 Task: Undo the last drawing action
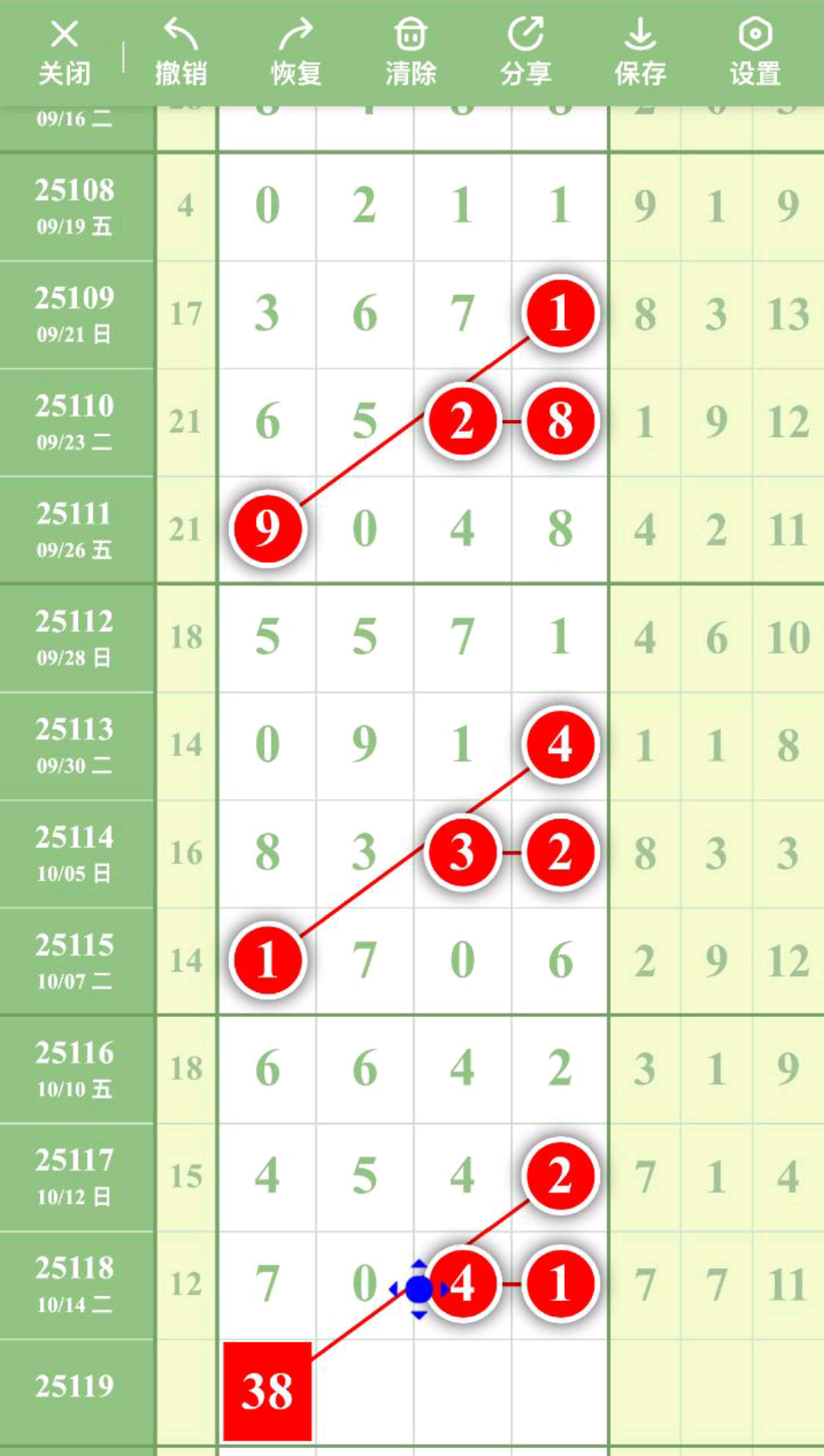[181, 53]
